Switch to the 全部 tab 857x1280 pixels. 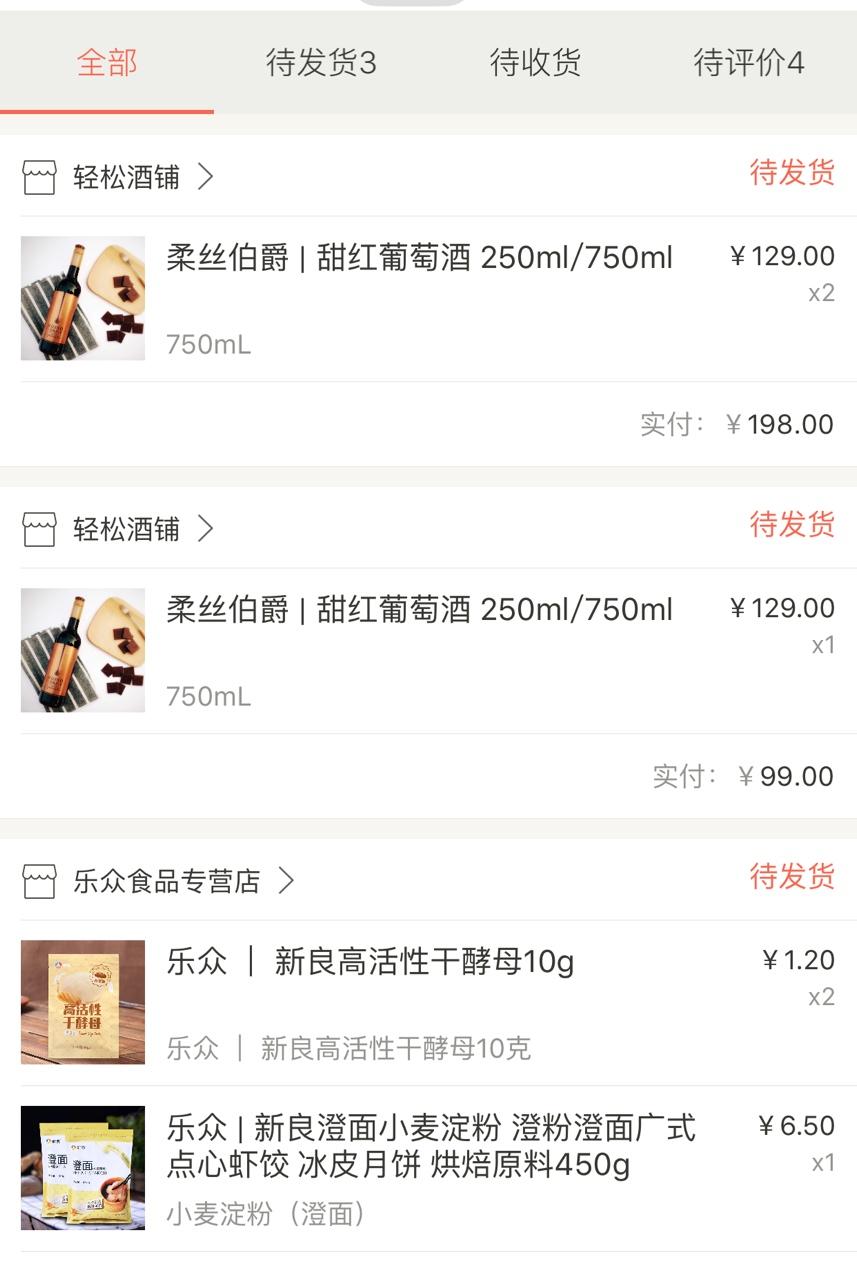107,63
